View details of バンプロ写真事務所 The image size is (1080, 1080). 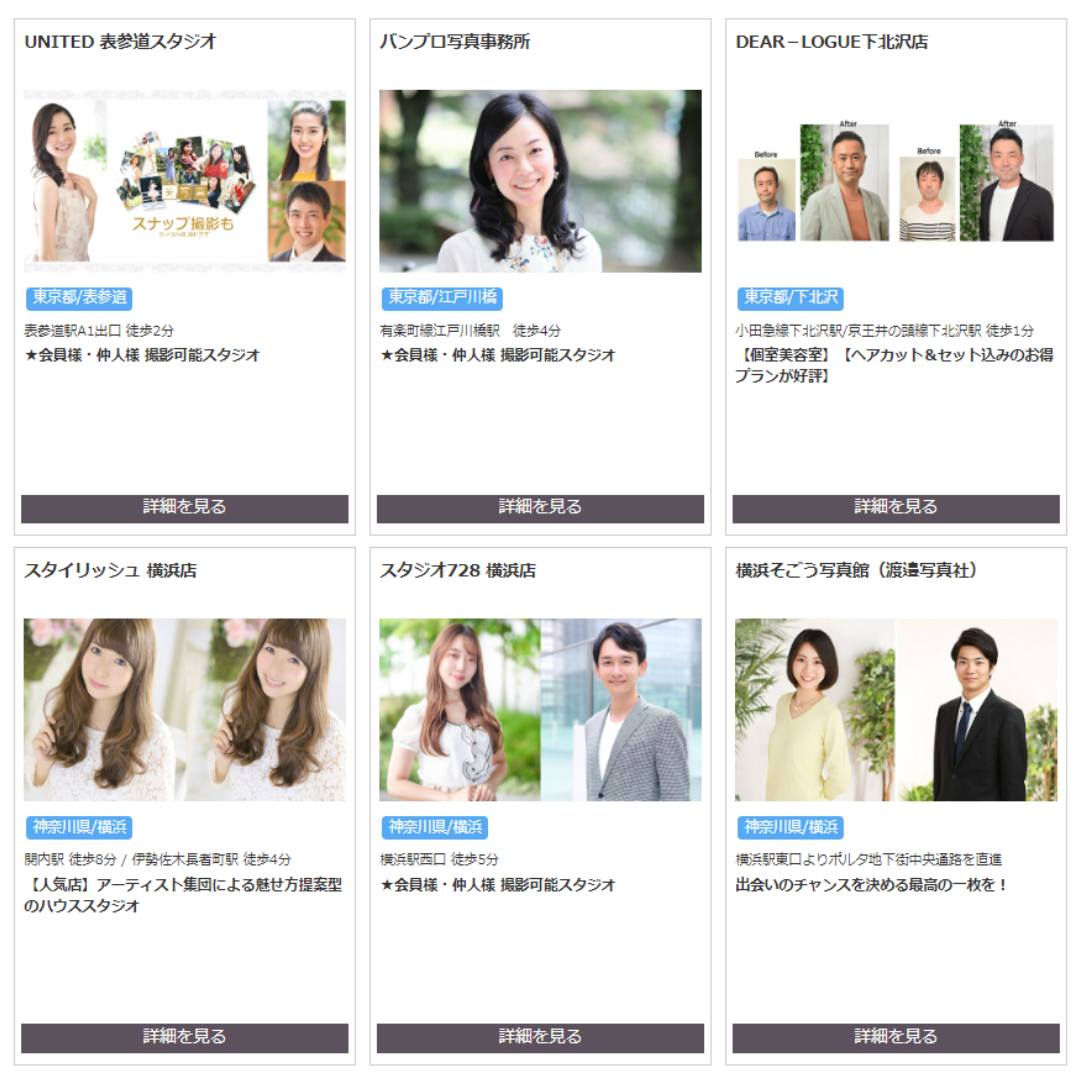pyautogui.click(x=540, y=508)
